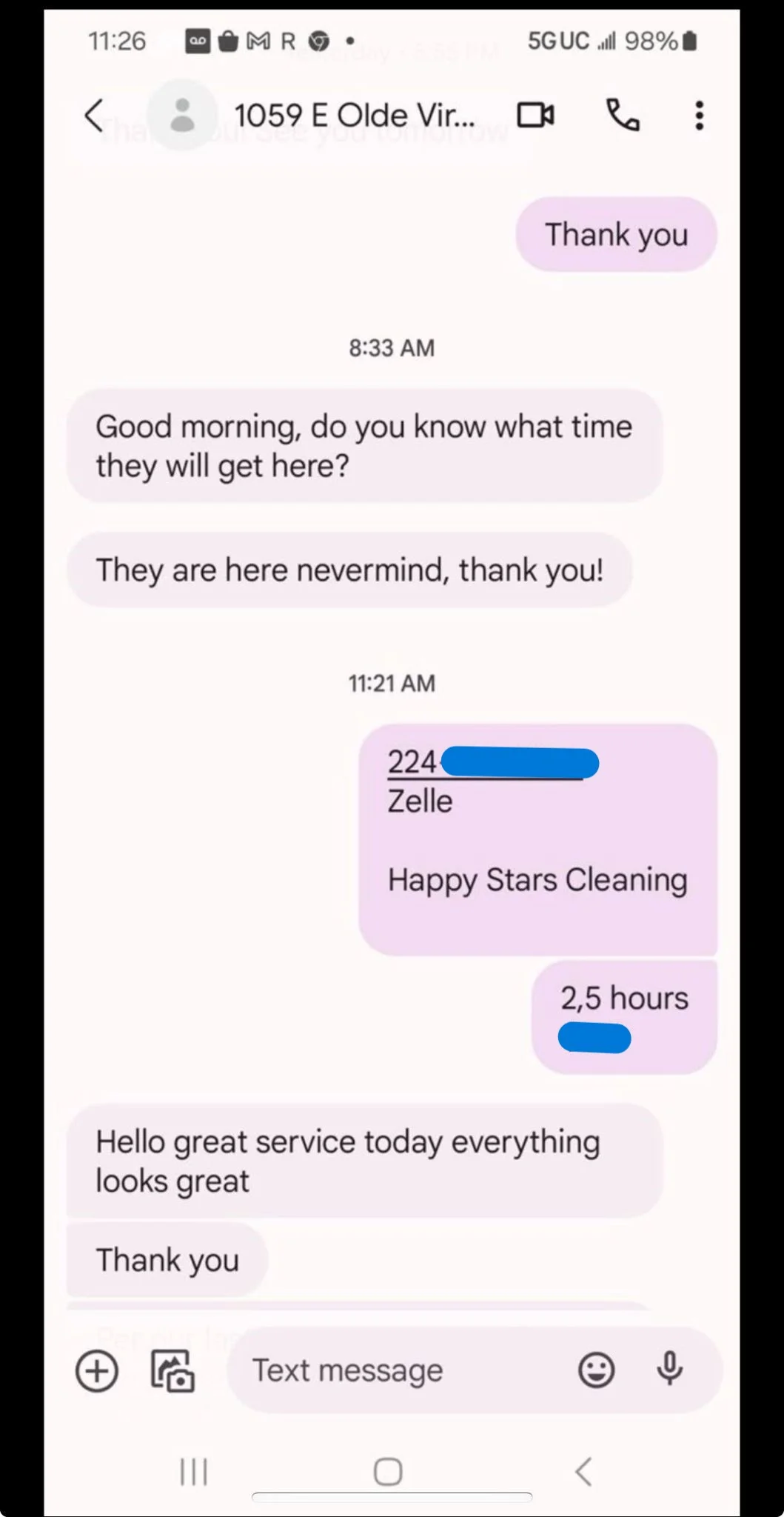
Task: Go back to the conversations list
Action: coord(94,116)
